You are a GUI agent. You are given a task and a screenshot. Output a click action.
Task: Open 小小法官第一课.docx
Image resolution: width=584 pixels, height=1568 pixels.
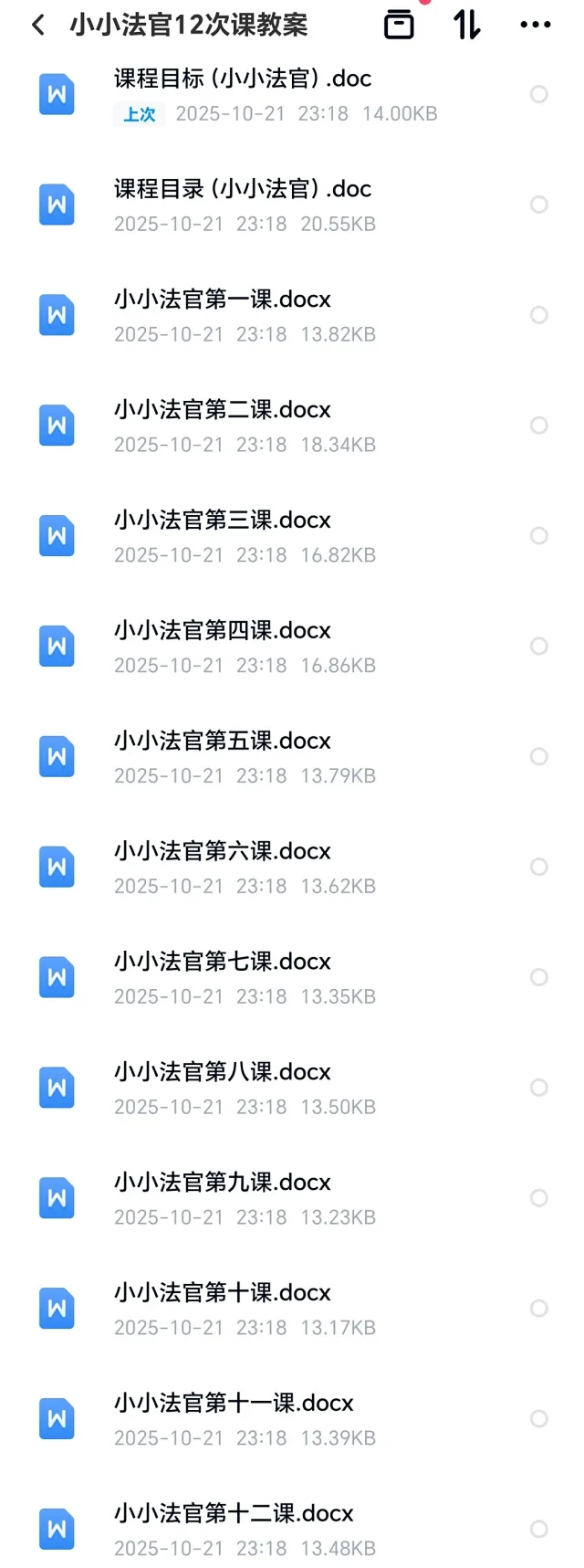click(222, 300)
